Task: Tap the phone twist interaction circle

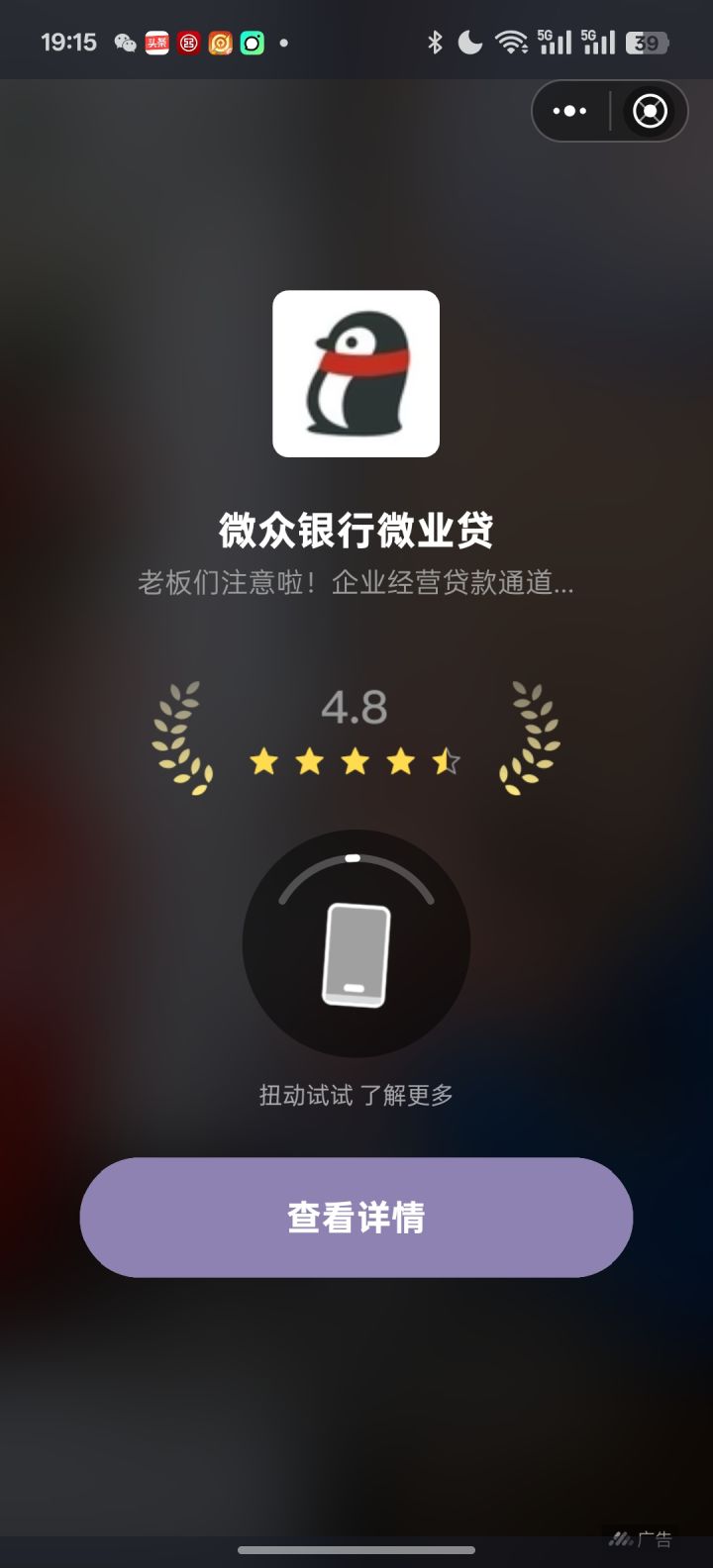Action: pos(356,945)
